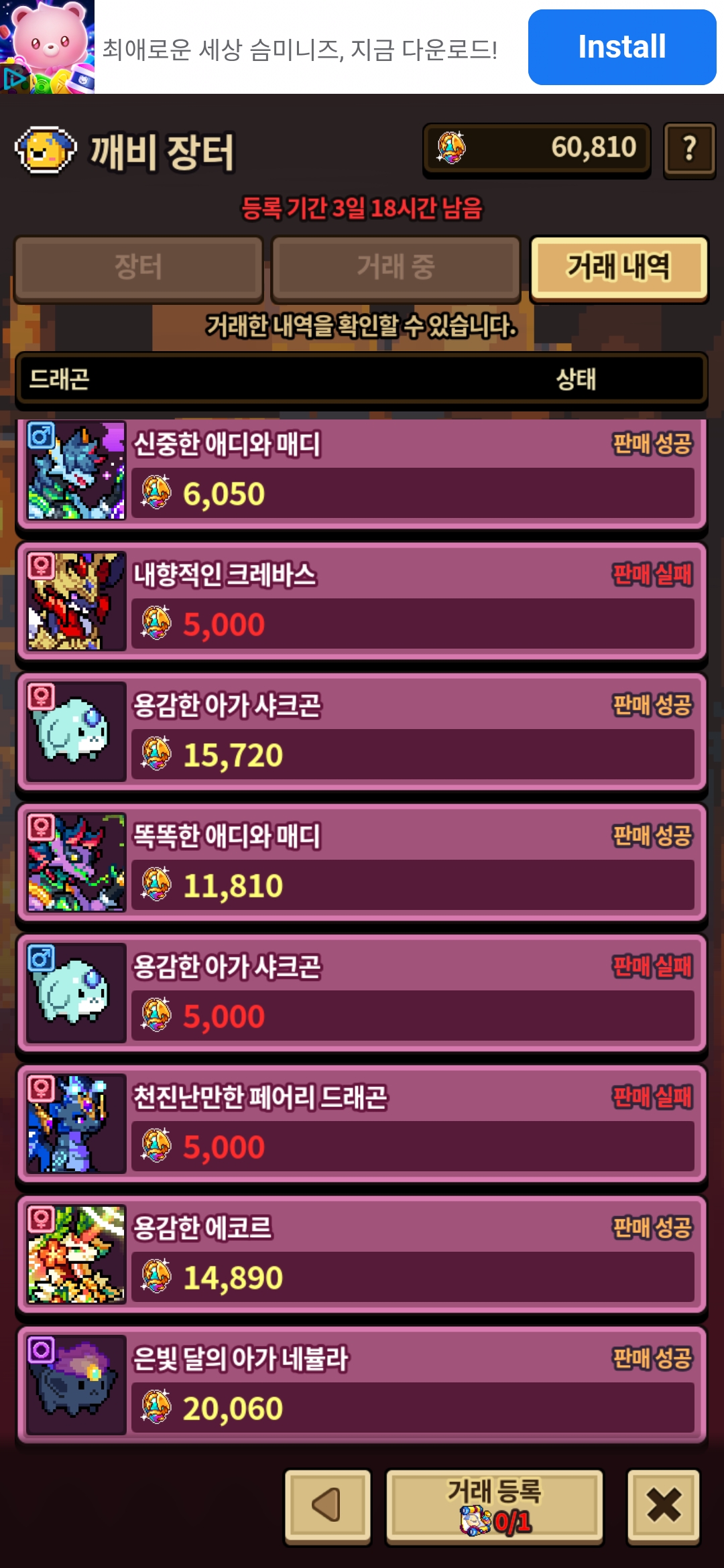Select the 거래 내역 tab
This screenshot has height=1568, width=724.
pyautogui.click(x=619, y=267)
